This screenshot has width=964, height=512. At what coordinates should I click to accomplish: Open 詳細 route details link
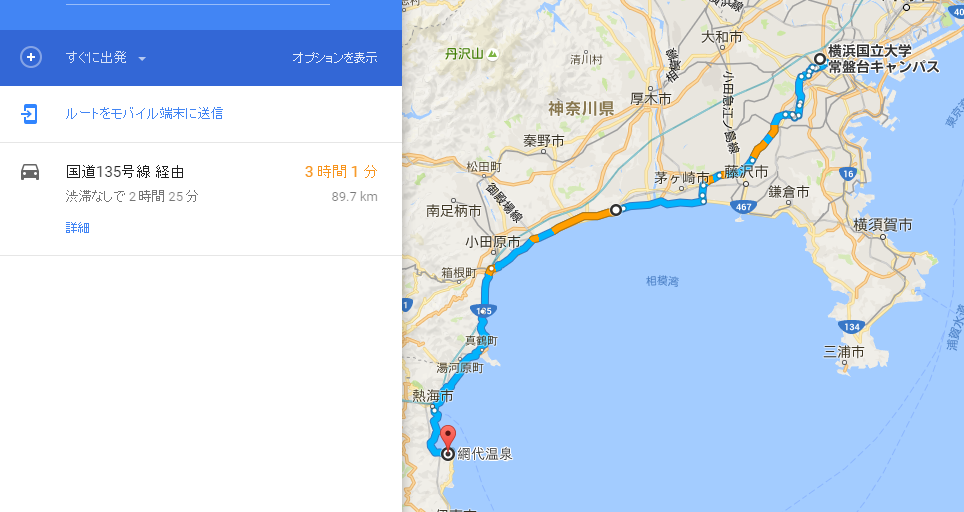tap(77, 227)
